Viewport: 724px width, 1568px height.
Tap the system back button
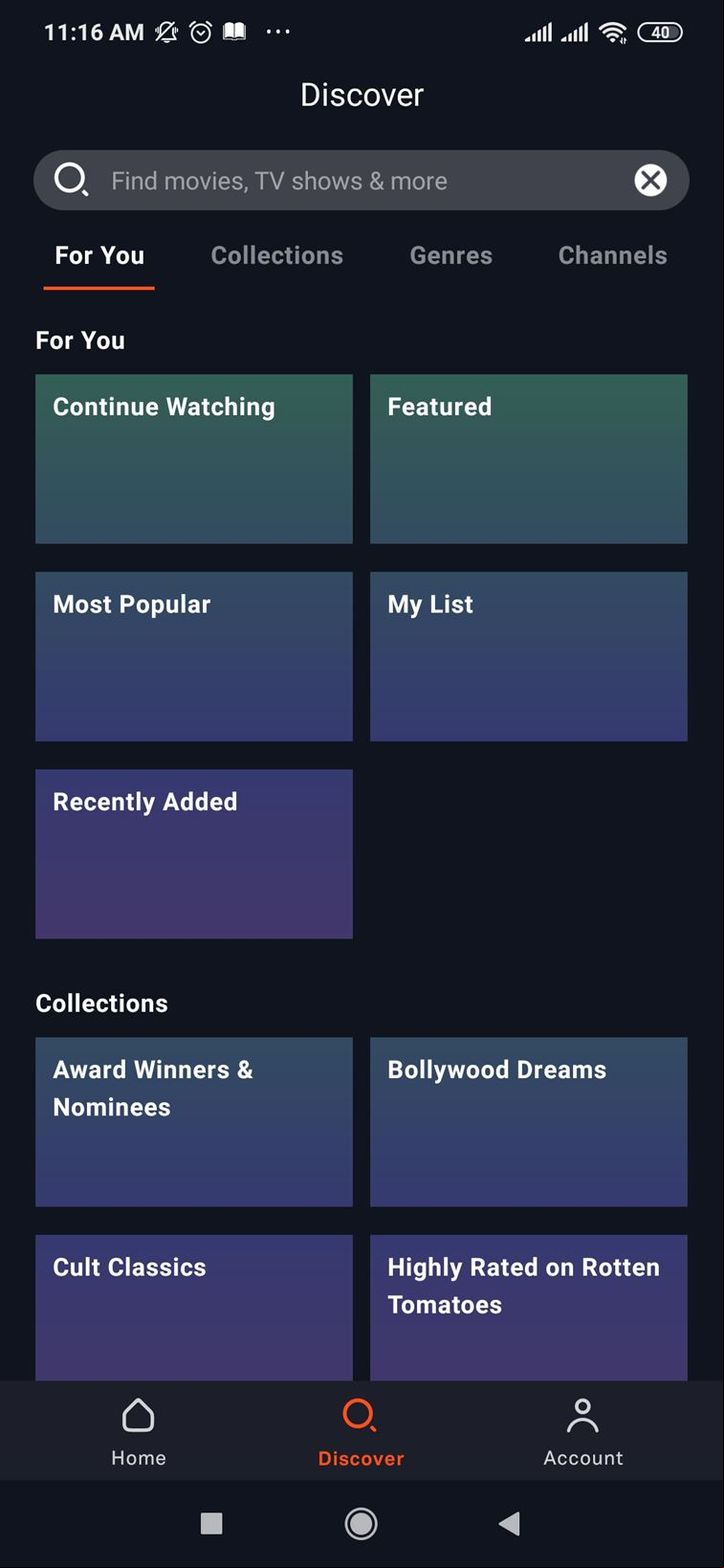(510, 1524)
